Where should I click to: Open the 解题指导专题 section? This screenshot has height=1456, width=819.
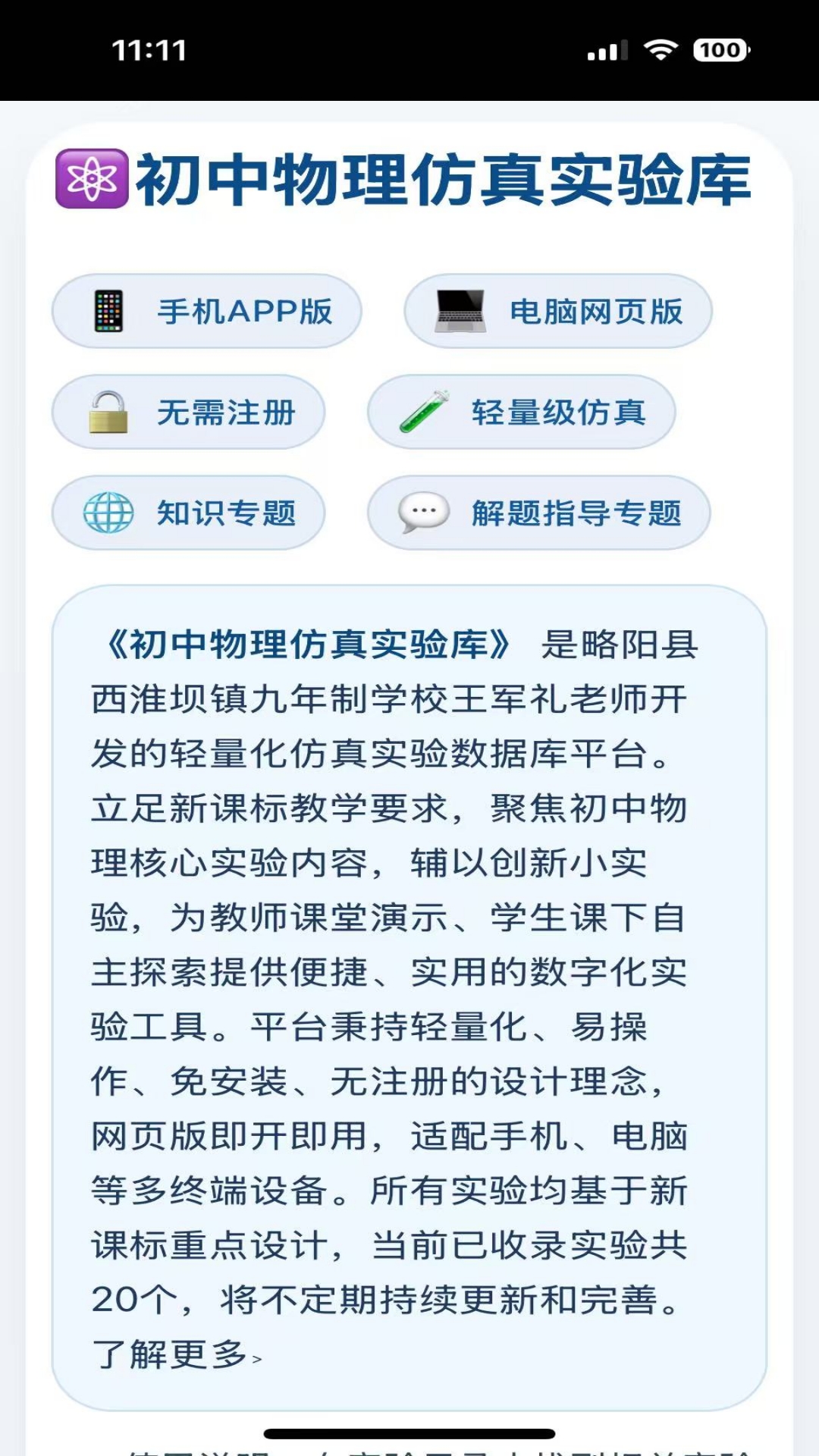[x=539, y=513]
